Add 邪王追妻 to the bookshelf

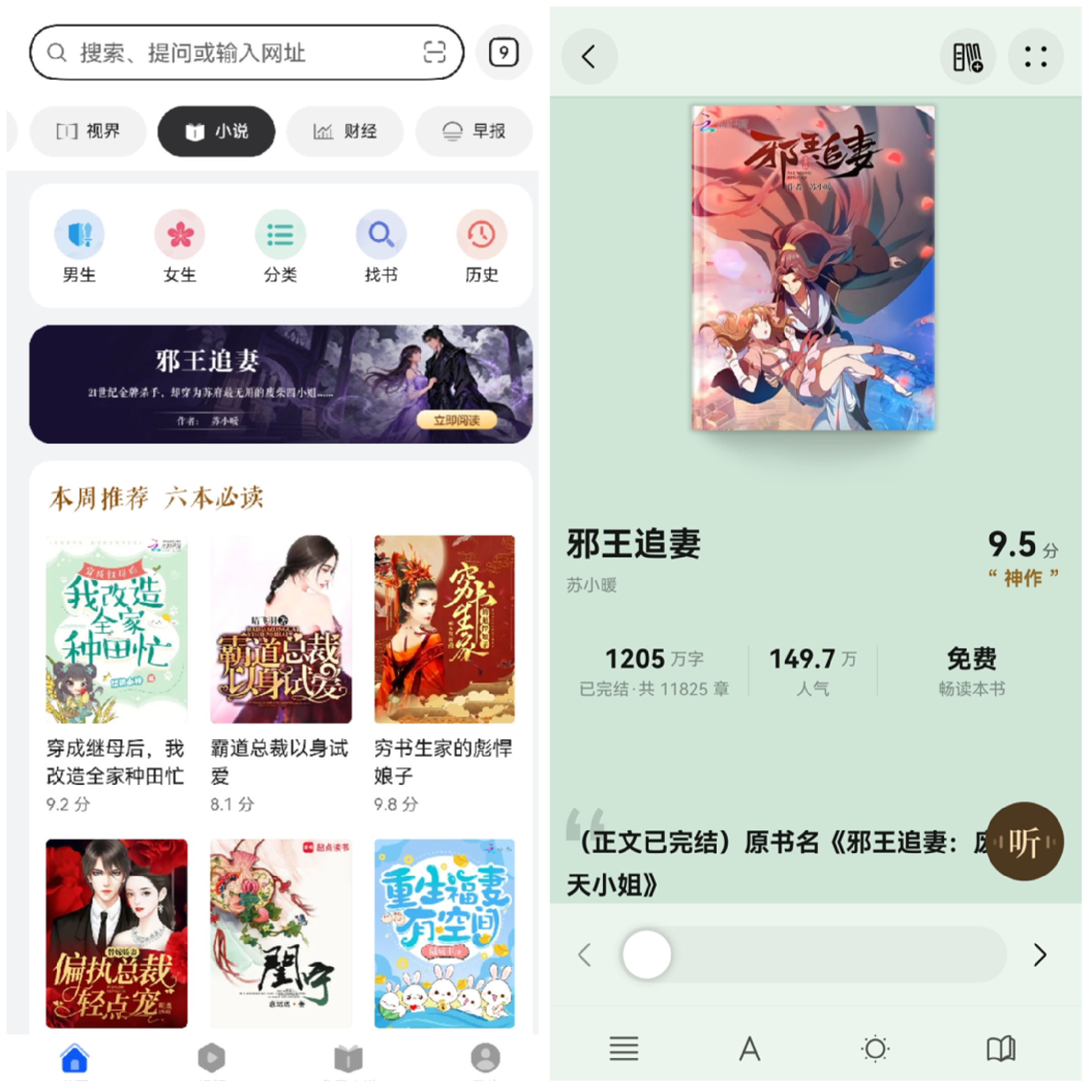(x=967, y=57)
